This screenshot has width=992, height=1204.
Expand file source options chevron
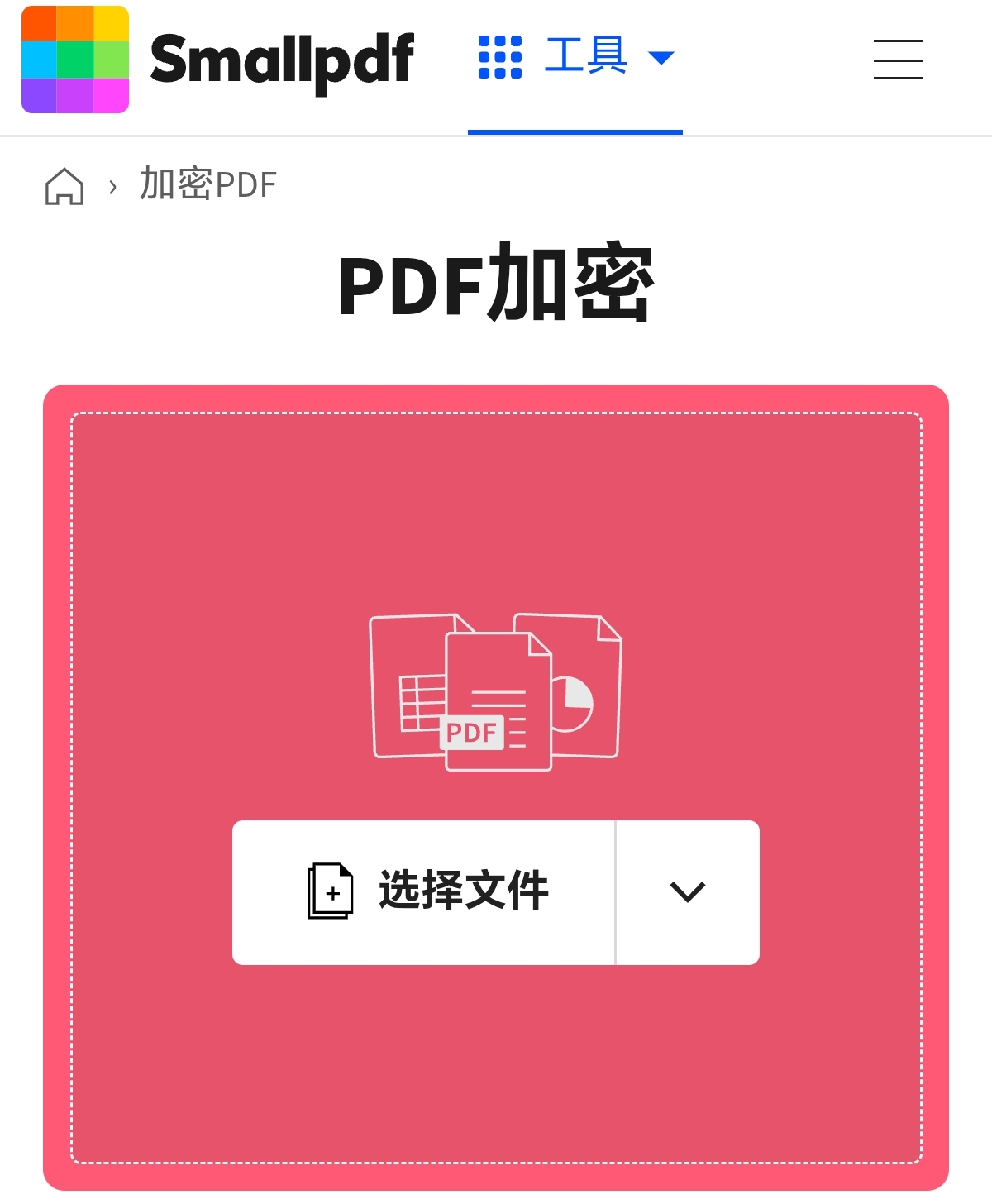point(688,892)
